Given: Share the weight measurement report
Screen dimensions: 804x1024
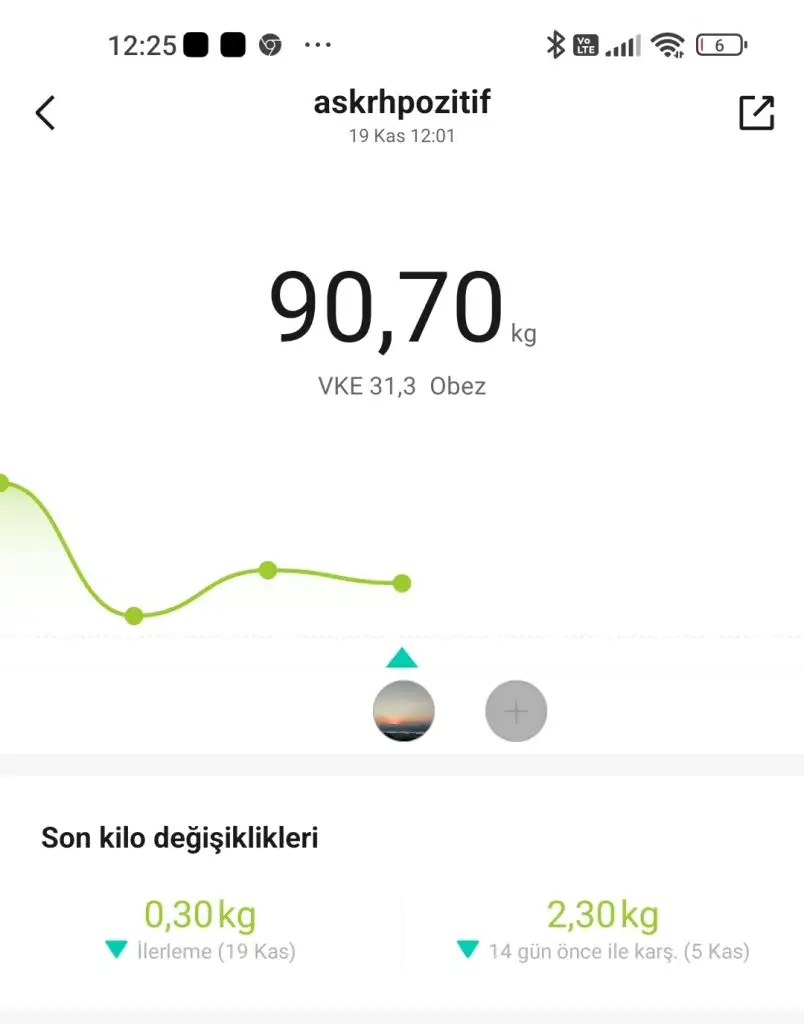Looking at the screenshot, I should 756,113.
